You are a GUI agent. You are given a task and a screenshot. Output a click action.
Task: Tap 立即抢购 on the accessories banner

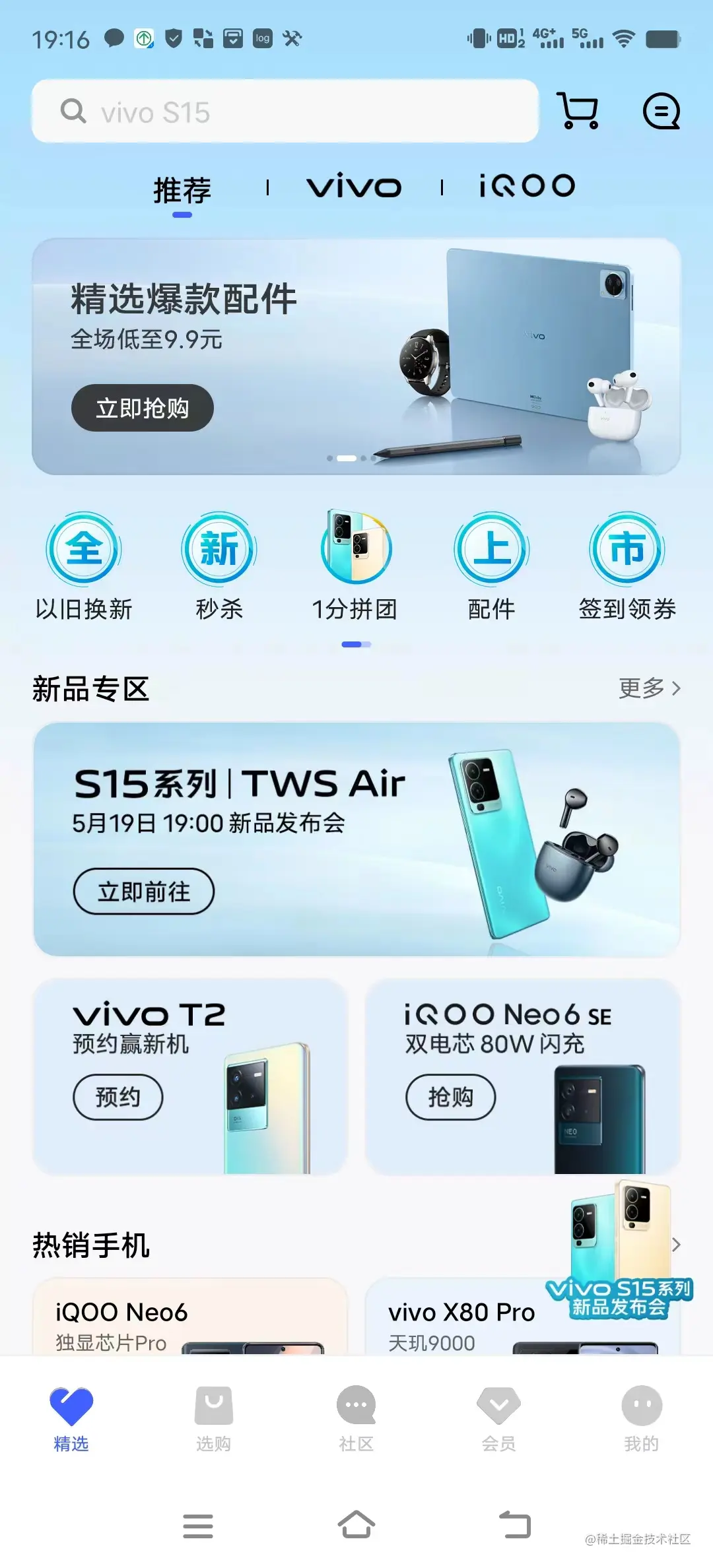coord(142,408)
